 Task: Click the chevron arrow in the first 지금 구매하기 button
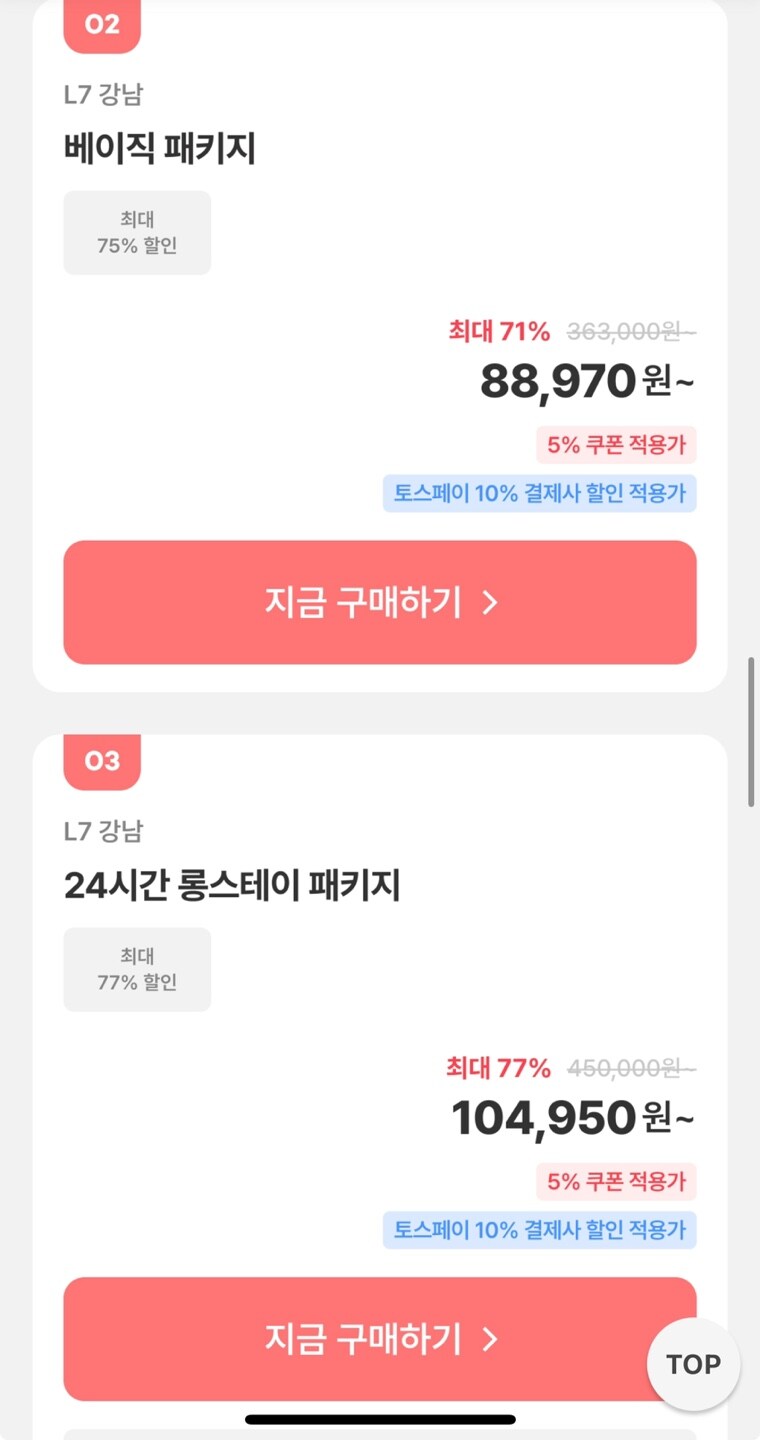(x=489, y=602)
